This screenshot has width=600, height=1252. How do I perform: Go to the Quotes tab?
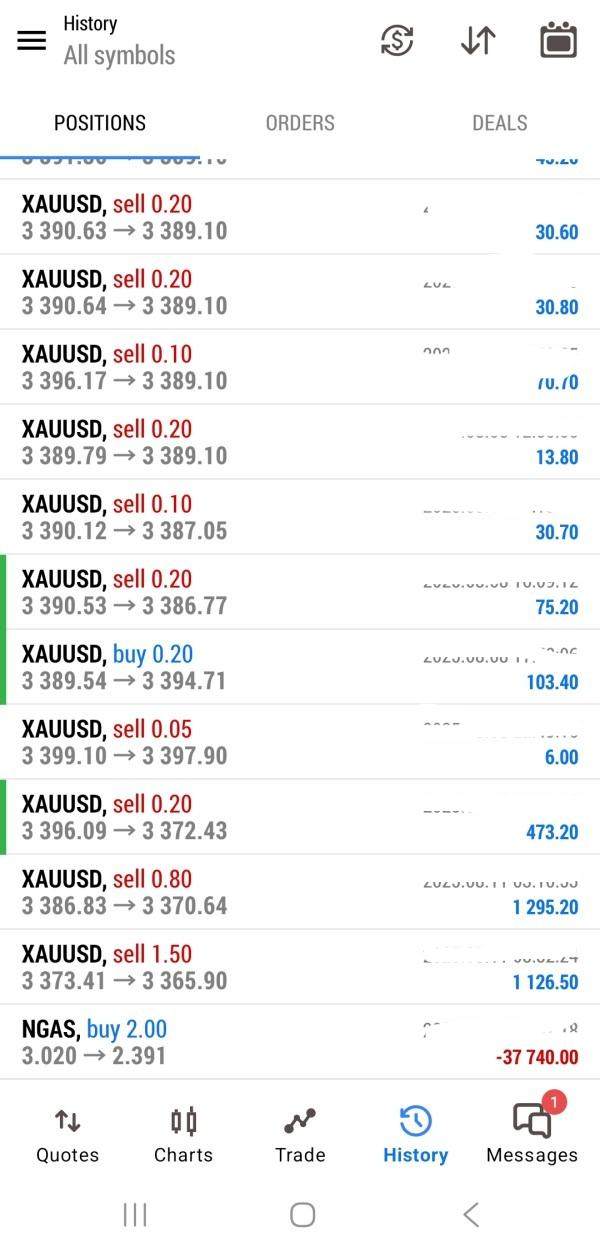point(67,1135)
